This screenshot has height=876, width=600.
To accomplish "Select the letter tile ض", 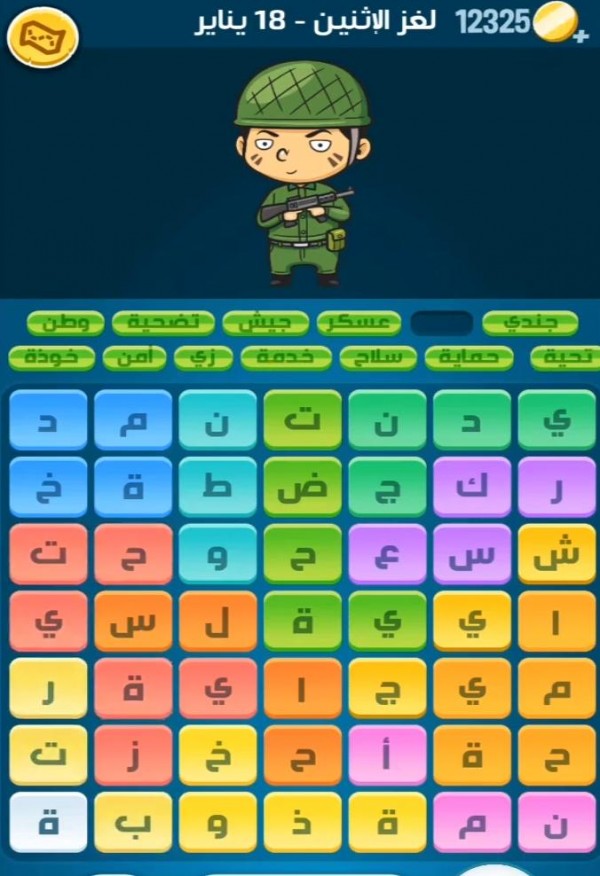I will [x=302, y=486].
